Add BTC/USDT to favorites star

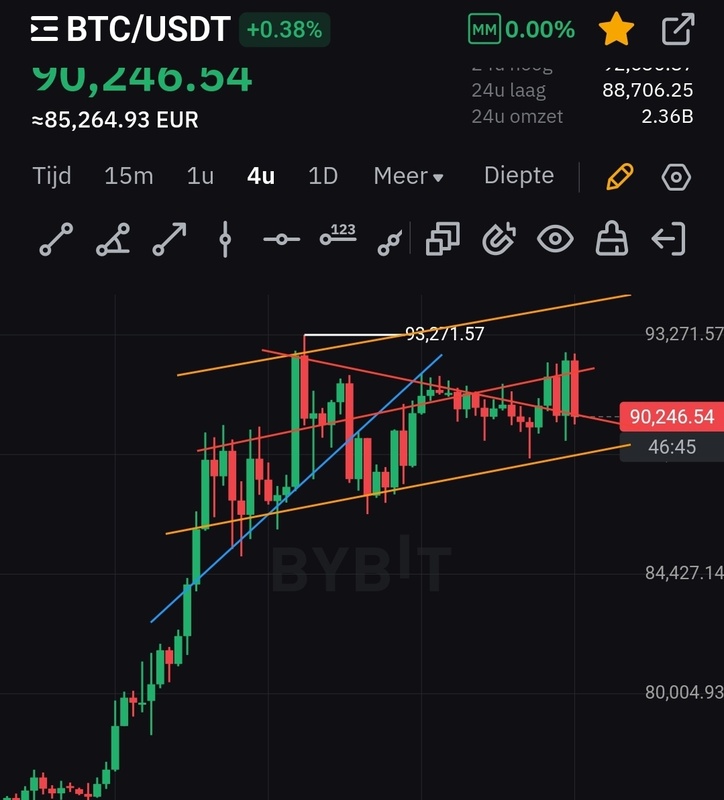click(616, 30)
